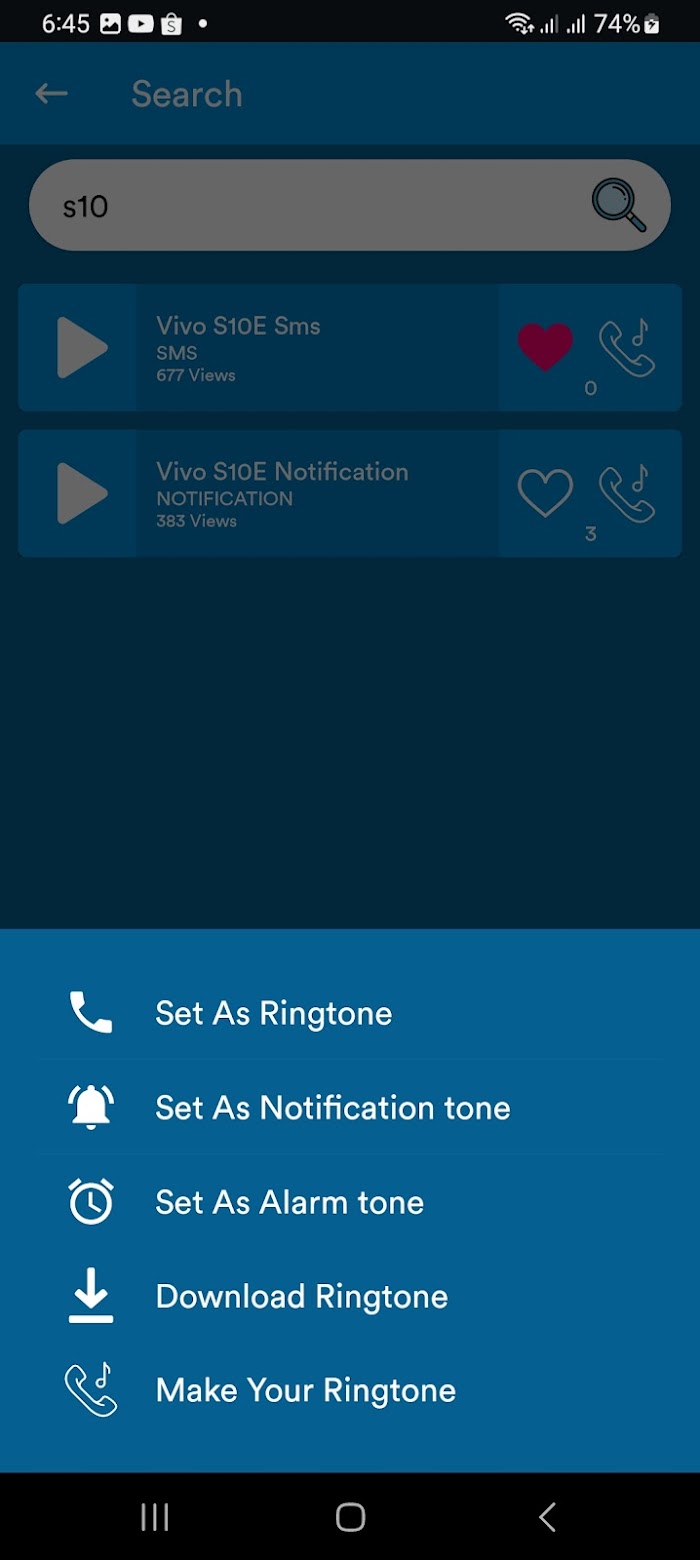Select Set As Ringtone
Image resolution: width=700 pixels, height=1560 pixels.
350,1013
